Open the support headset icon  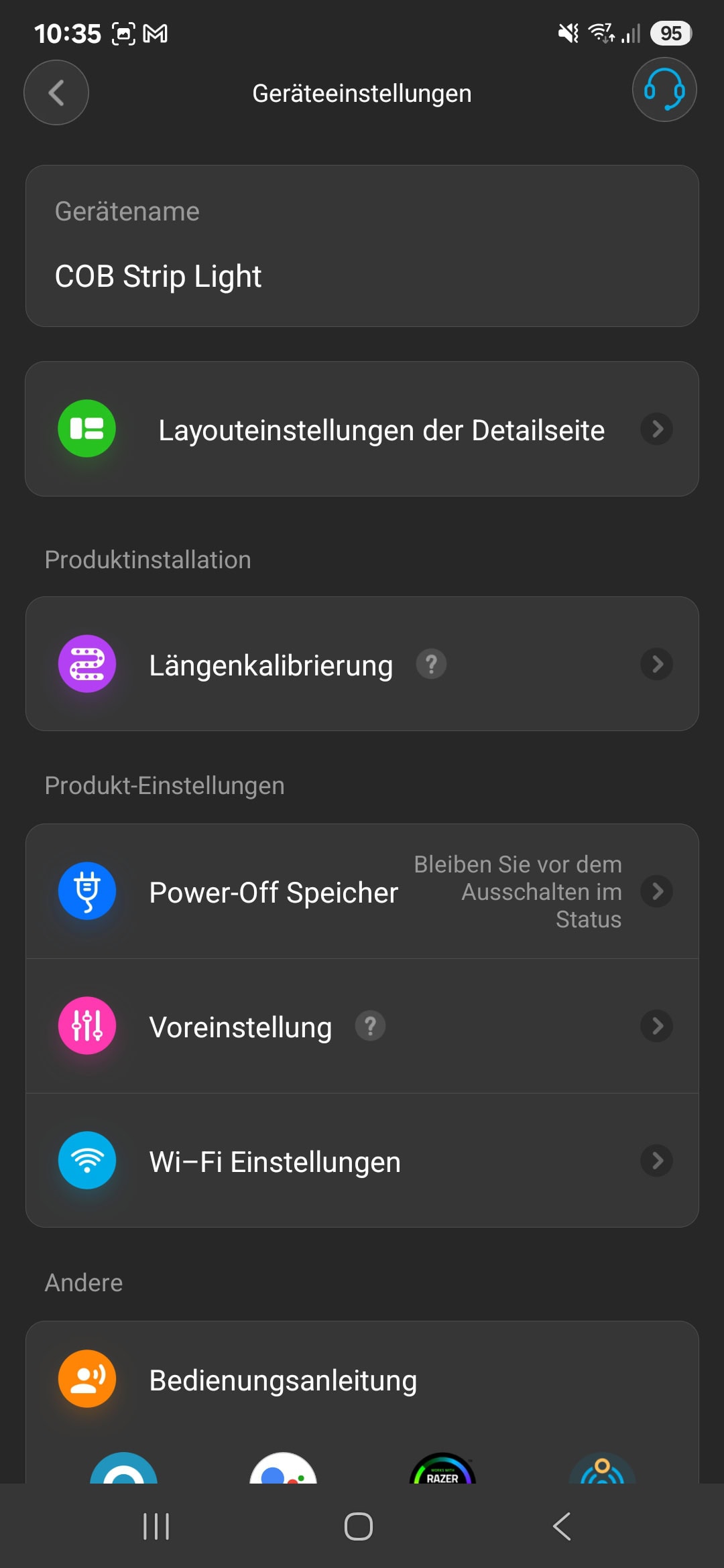coord(664,90)
